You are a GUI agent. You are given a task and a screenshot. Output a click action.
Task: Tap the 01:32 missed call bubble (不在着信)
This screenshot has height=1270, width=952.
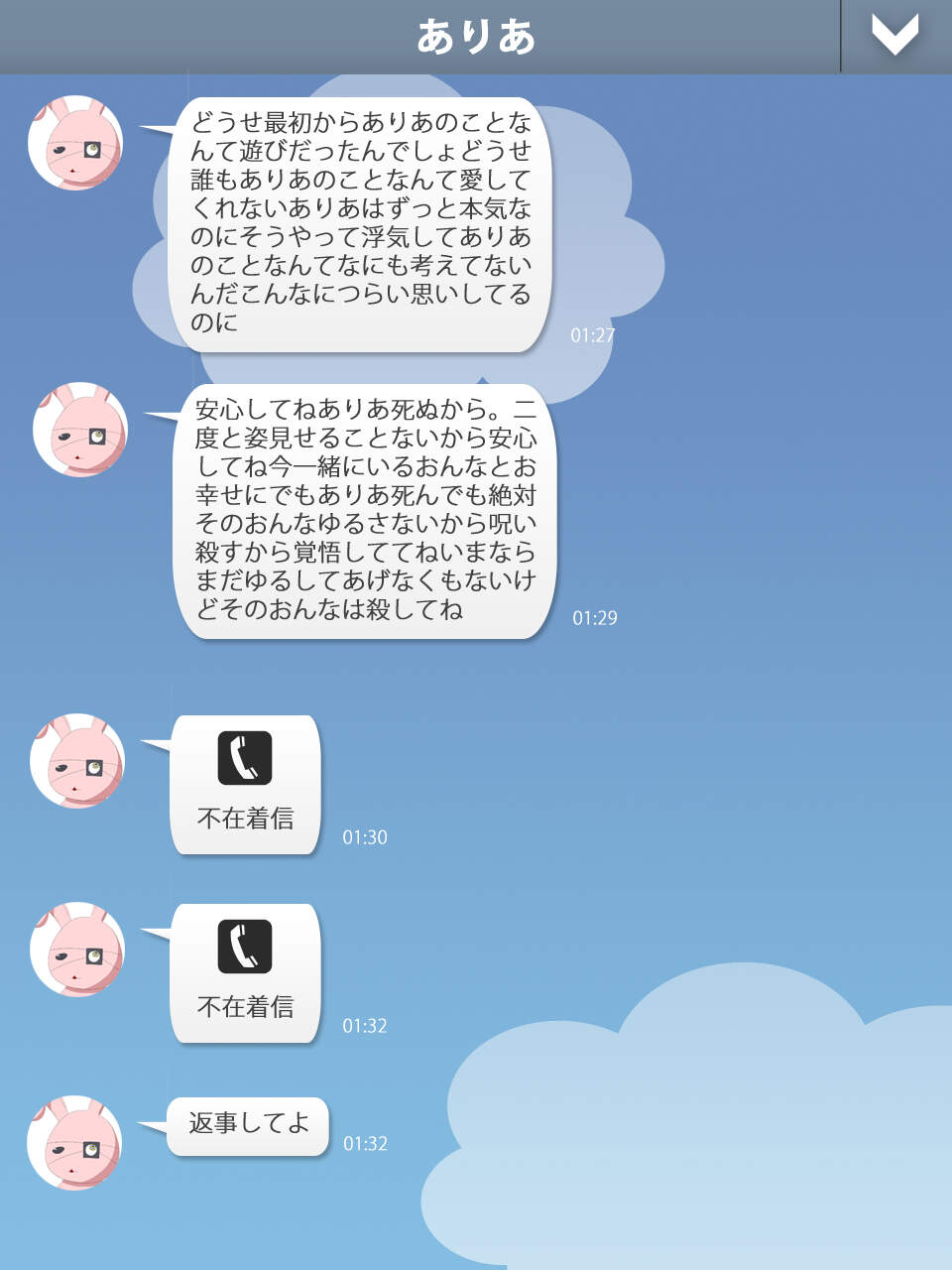click(x=245, y=972)
